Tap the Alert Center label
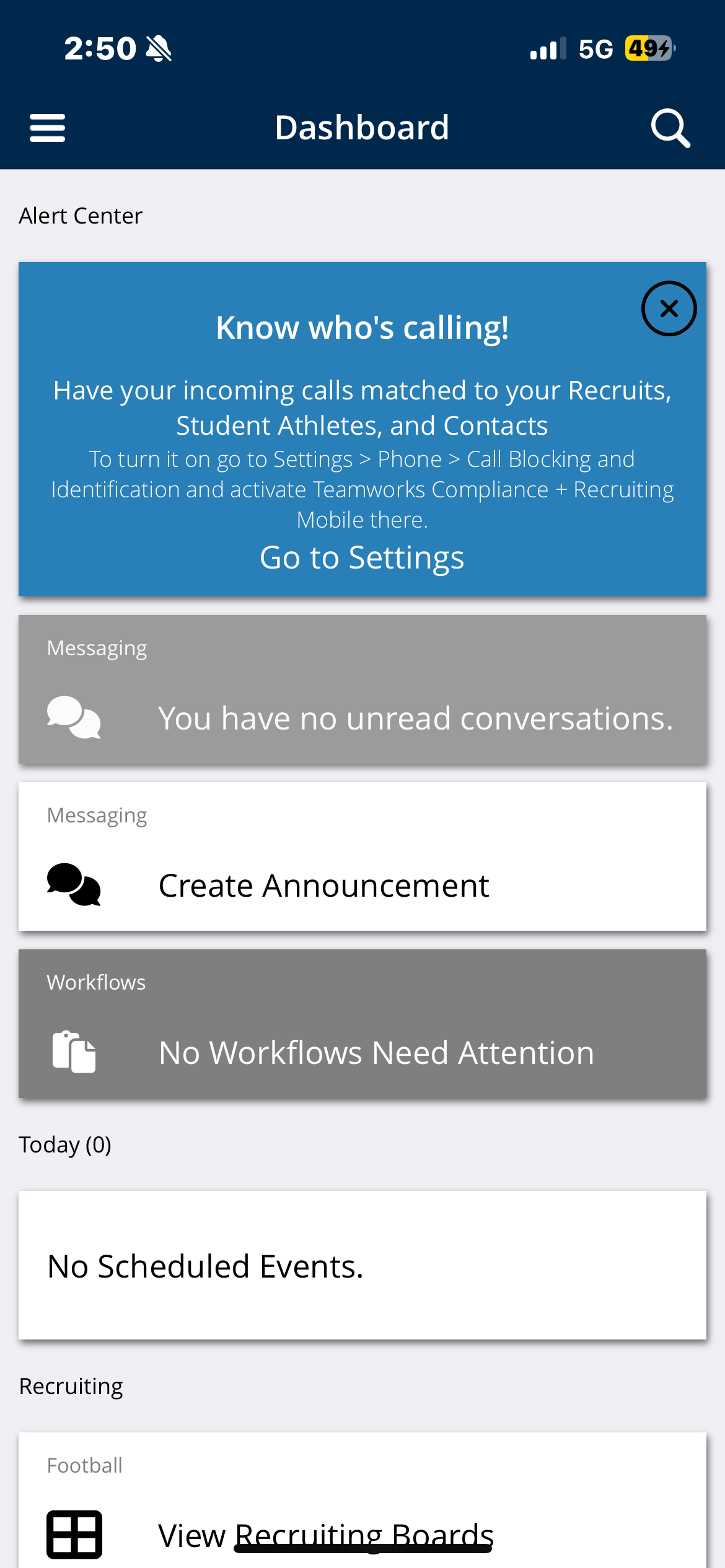This screenshot has width=725, height=1568. tap(81, 215)
